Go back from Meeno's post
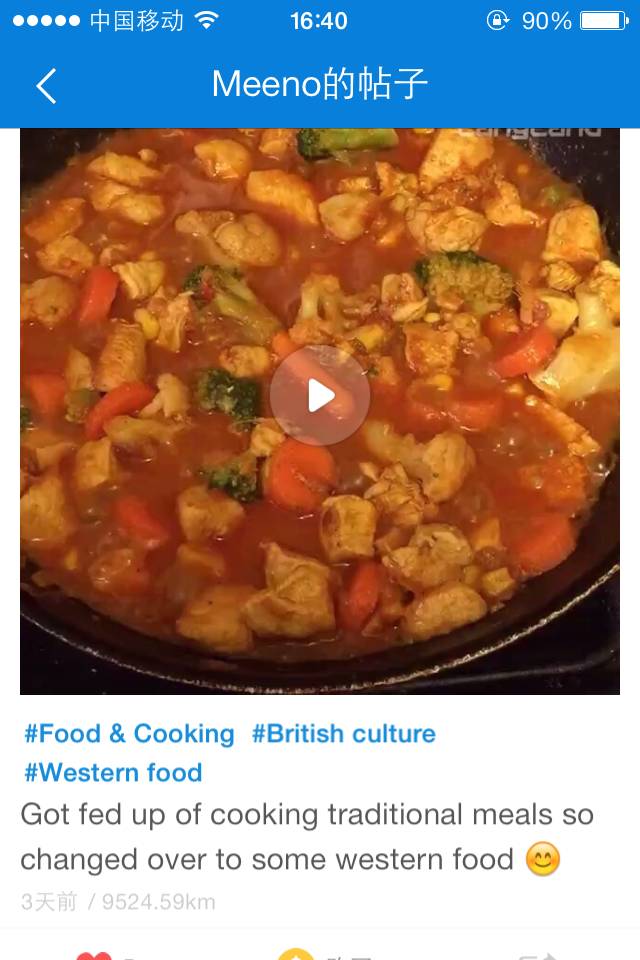The height and width of the screenshot is (960, 640). click(x=46, y=86)
